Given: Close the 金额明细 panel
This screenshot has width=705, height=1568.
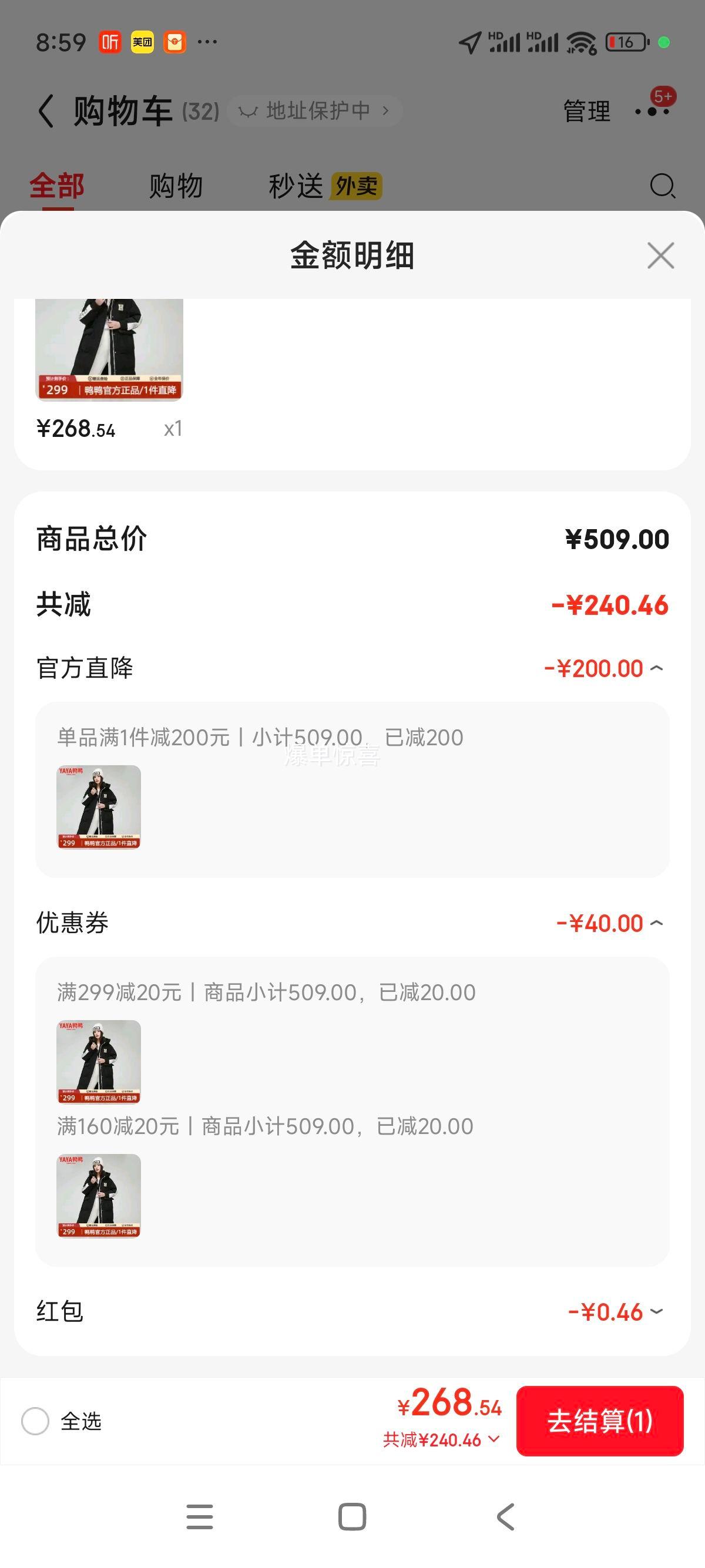Looking at the screenshot, I should point(660,255).
